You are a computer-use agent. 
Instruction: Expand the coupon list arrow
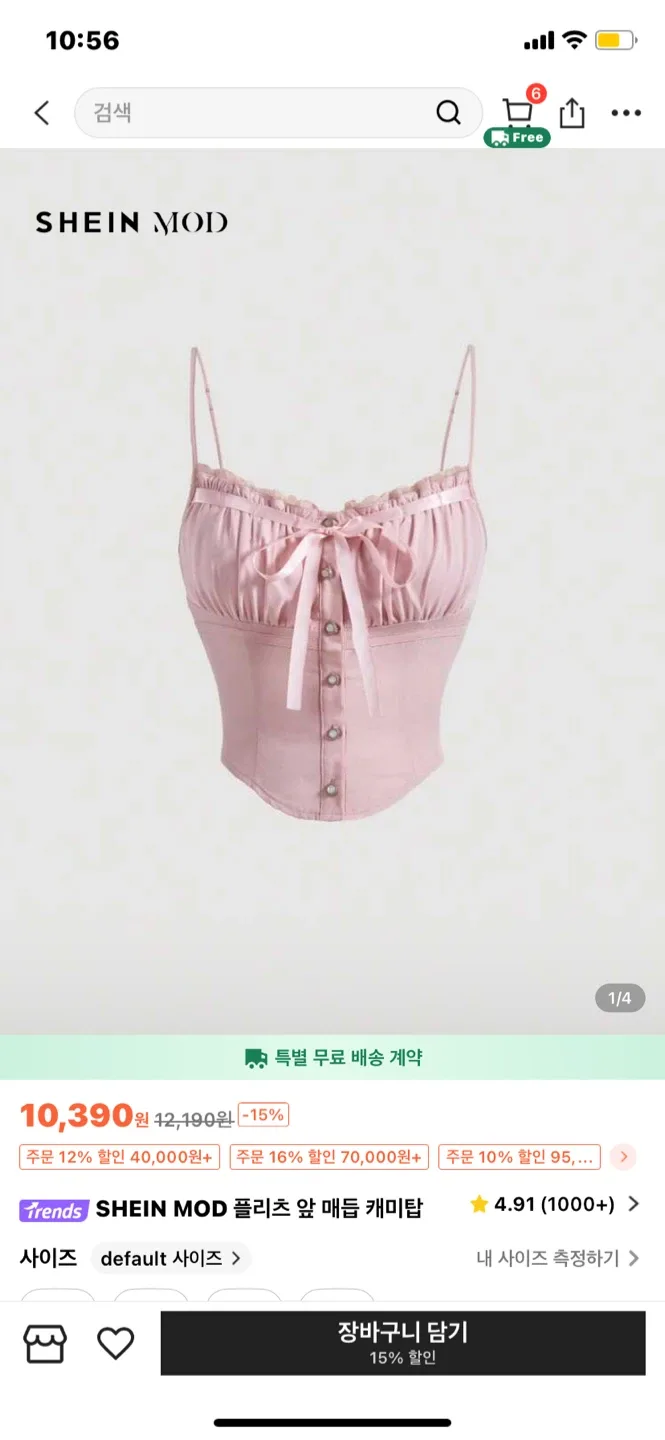623,1157
